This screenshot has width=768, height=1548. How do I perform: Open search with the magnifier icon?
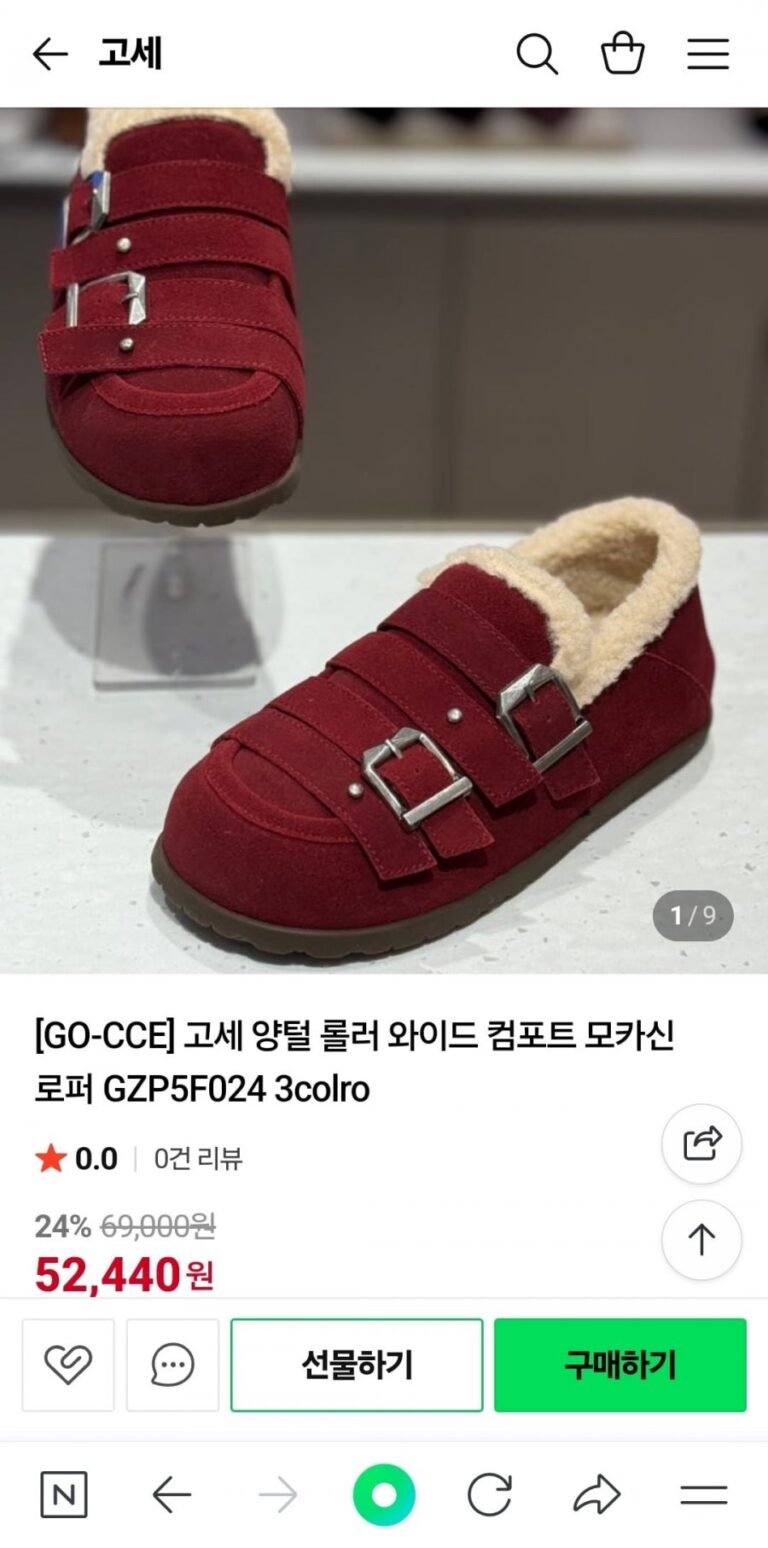click(536, 54)
